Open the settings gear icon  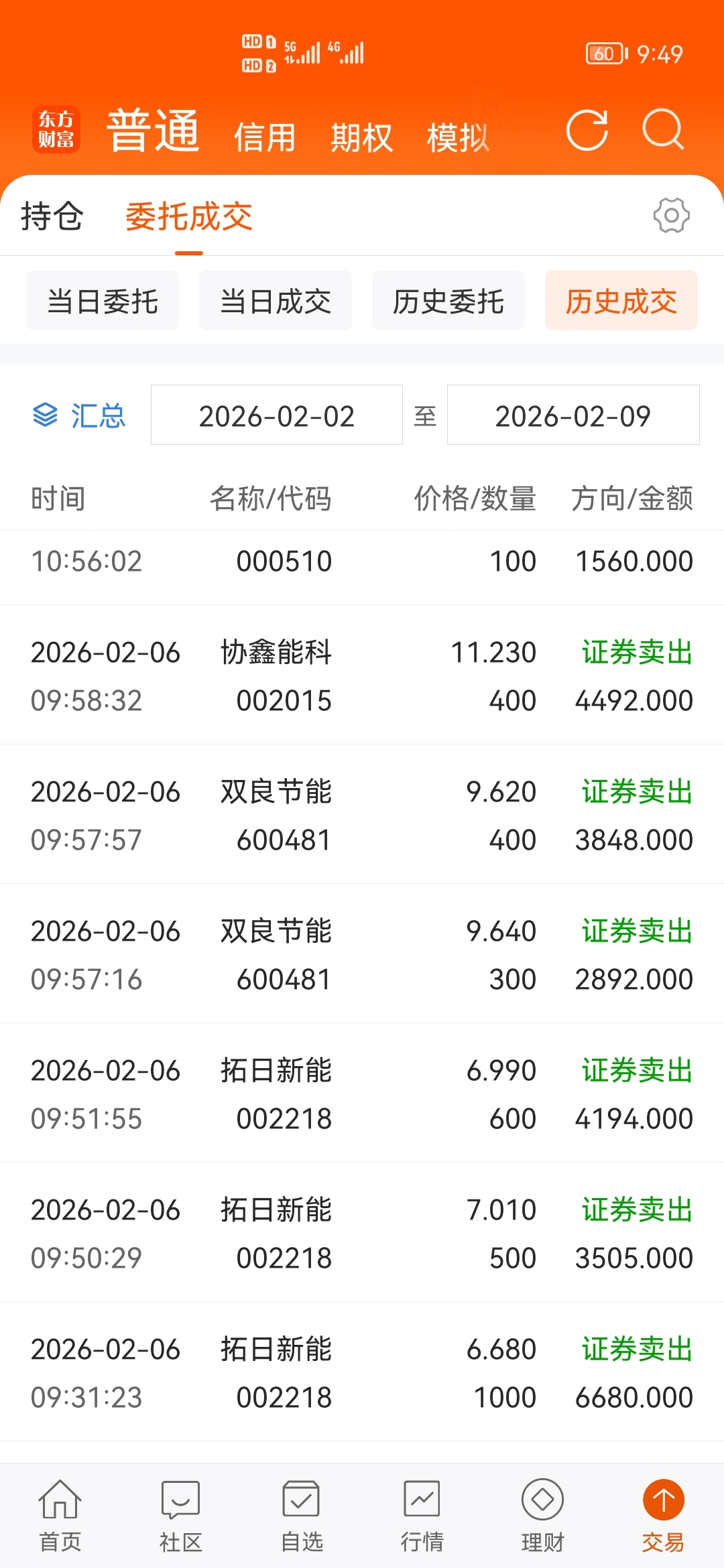click(x=671, y=215)
